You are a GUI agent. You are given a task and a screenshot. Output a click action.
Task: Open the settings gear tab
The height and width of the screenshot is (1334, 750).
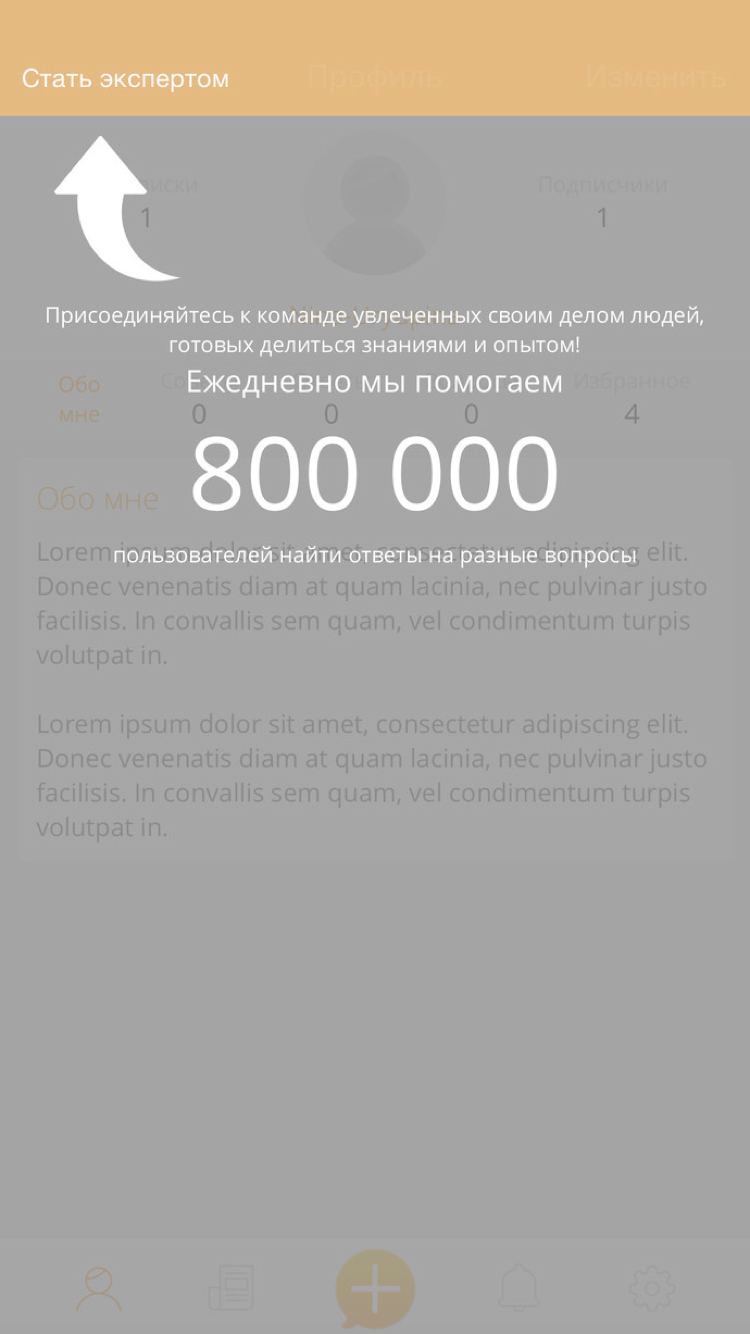[651, 1288]
